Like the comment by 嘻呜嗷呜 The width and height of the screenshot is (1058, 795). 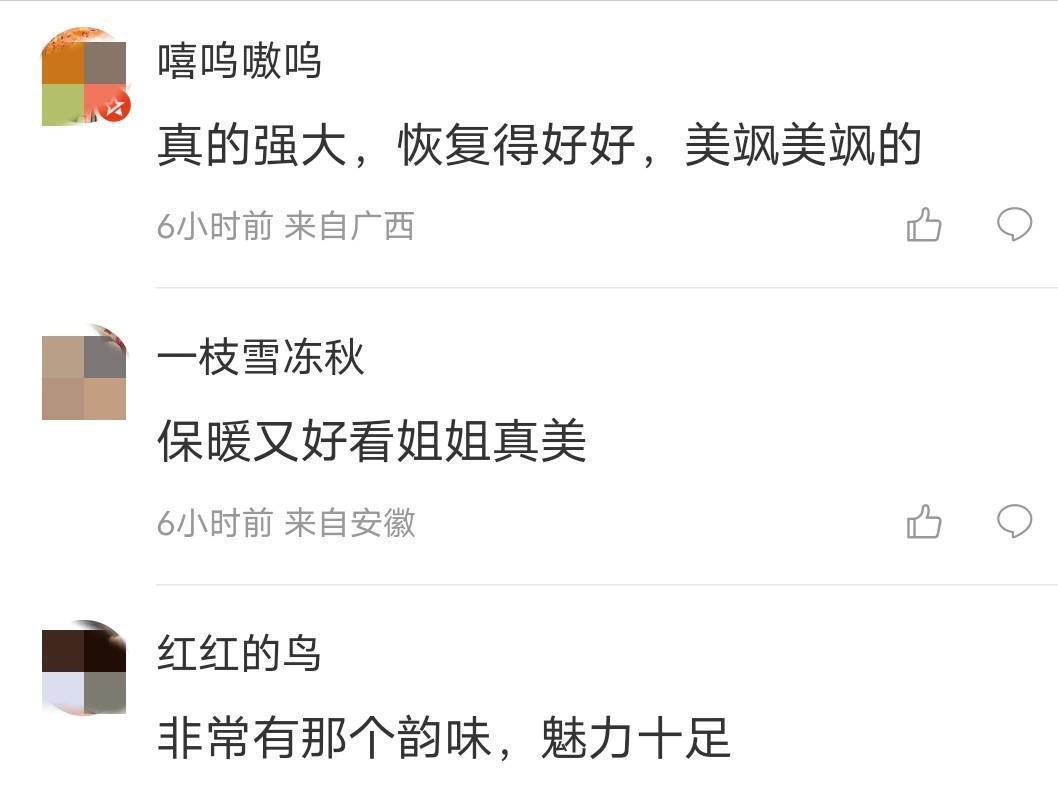pos(924,225)
